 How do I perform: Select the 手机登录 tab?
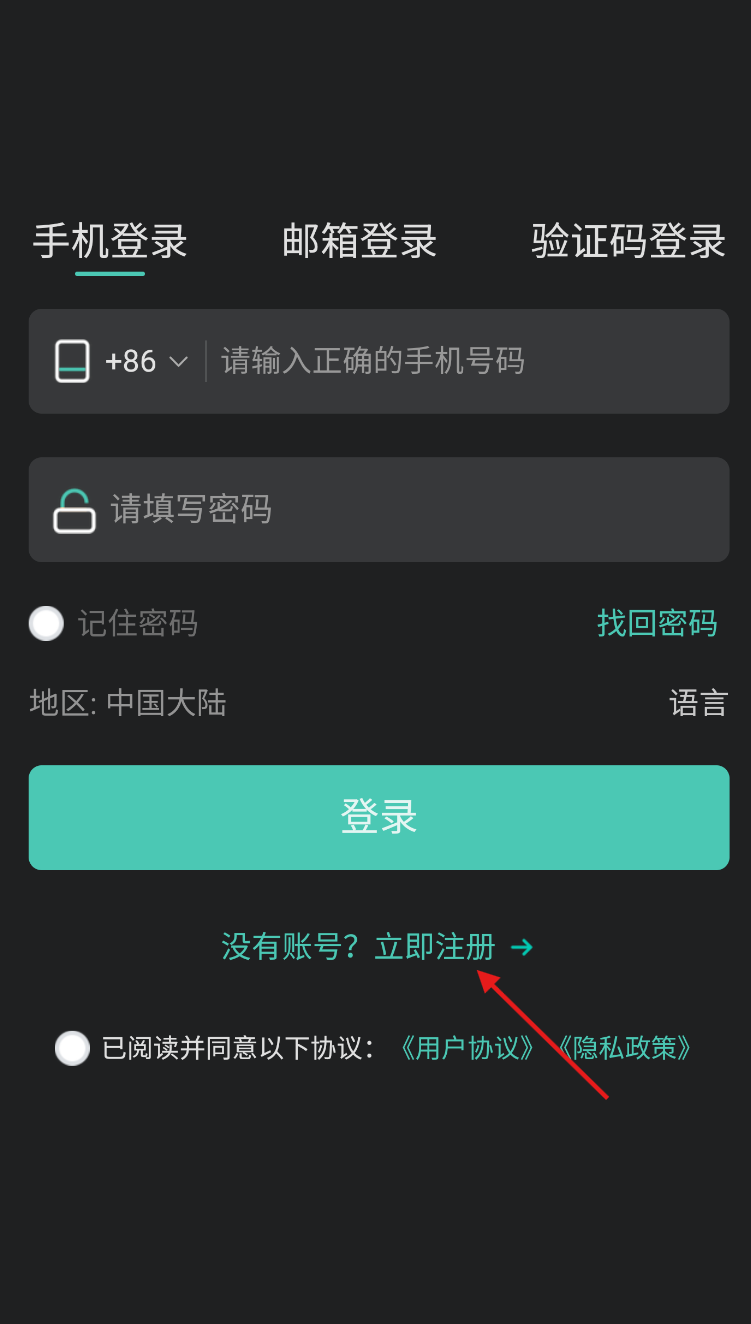coord(110,241)
